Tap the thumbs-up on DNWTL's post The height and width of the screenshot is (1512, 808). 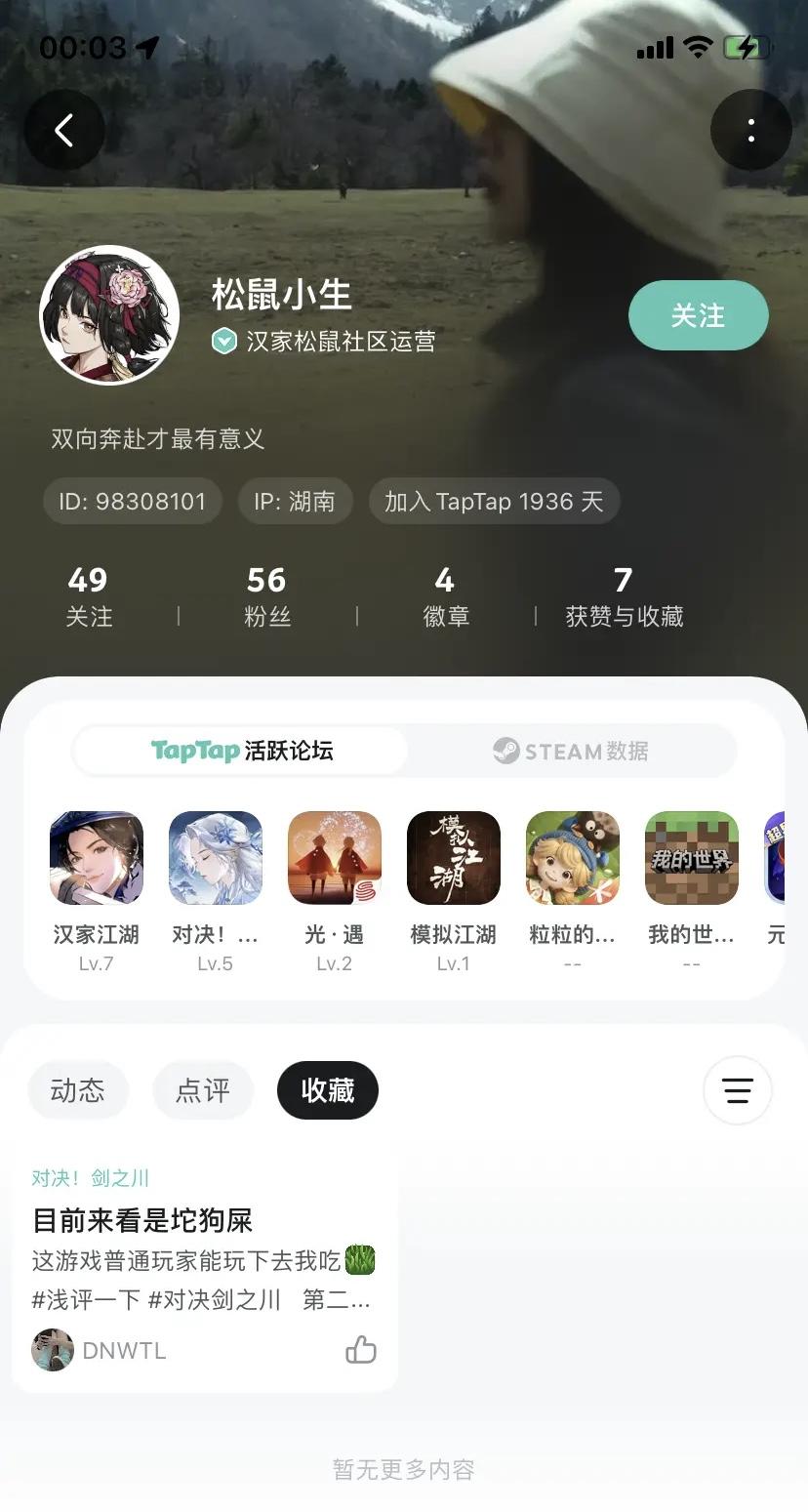pos(360,1350)
